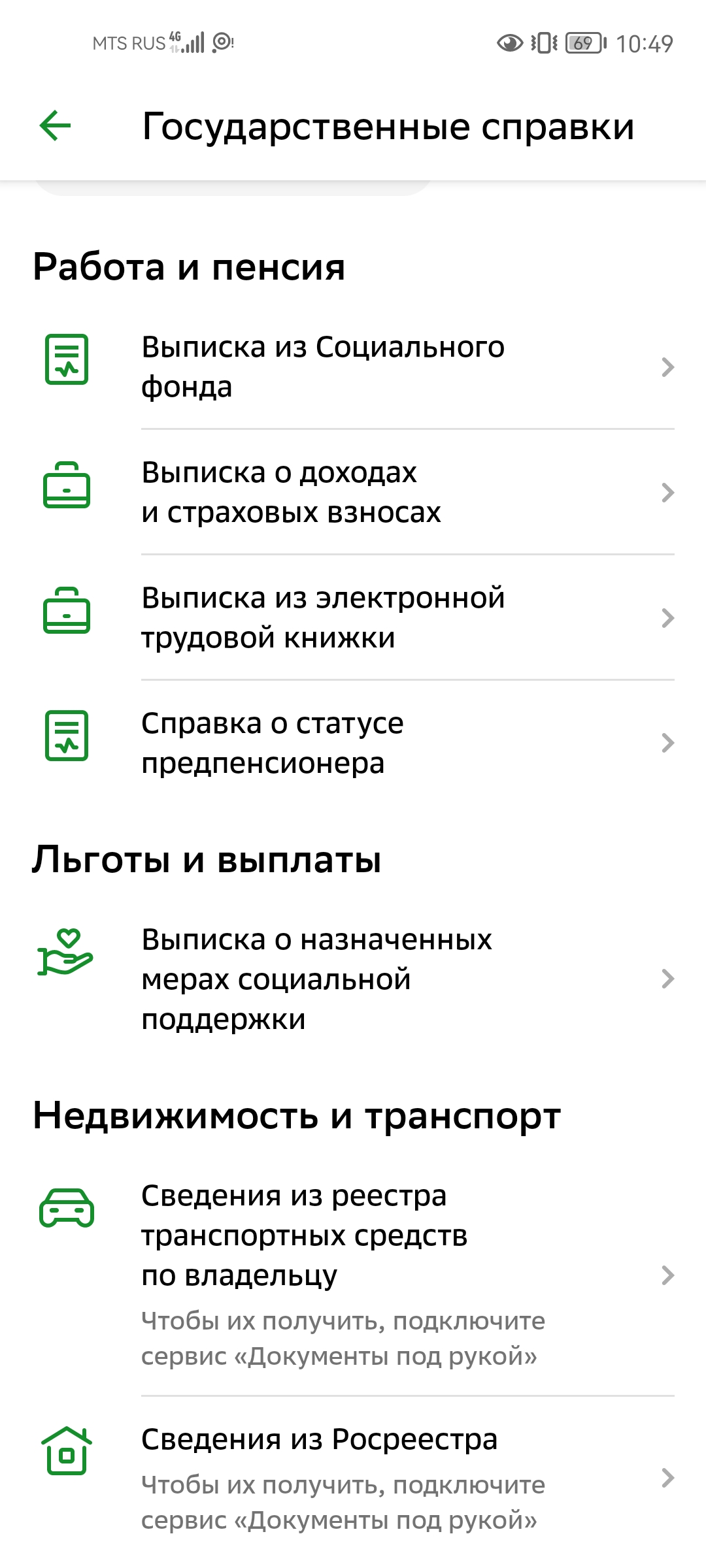Open Выписка из Социального фонда
706x1568 pixels.
click(x=353, y=367)
